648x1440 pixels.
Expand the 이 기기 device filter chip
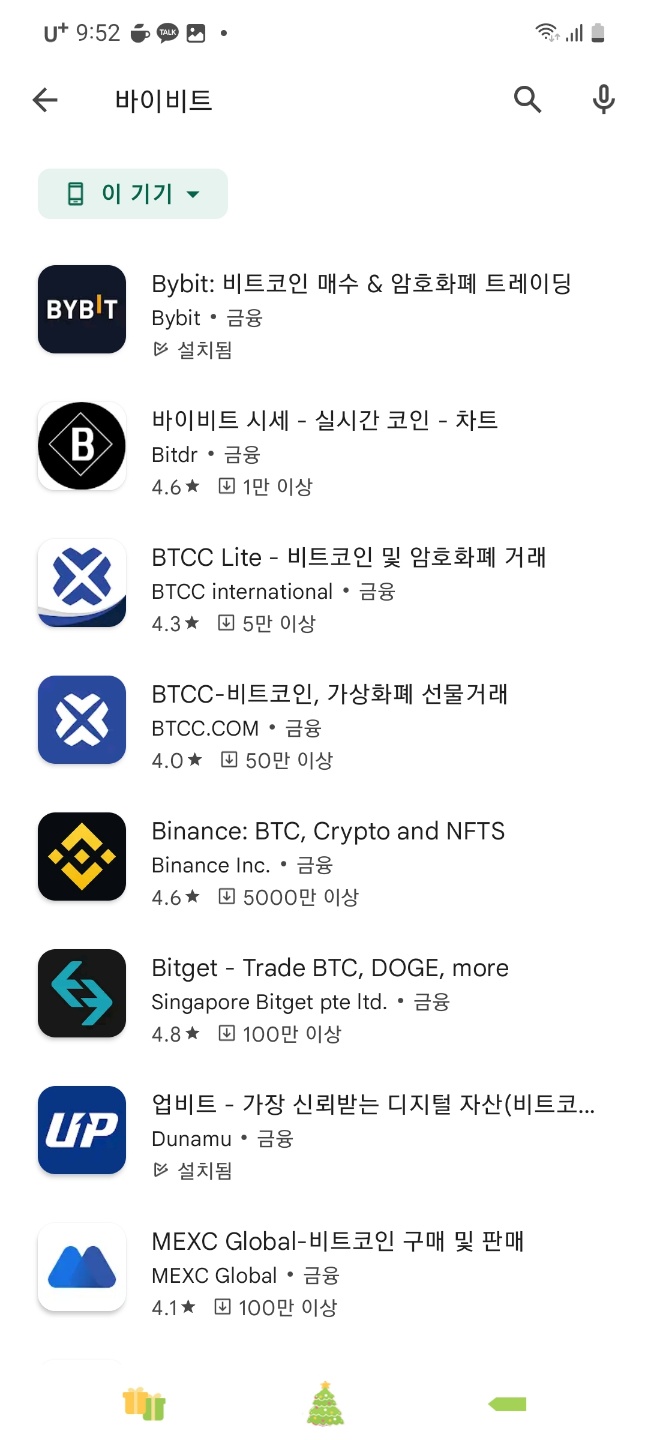point(133,194)
